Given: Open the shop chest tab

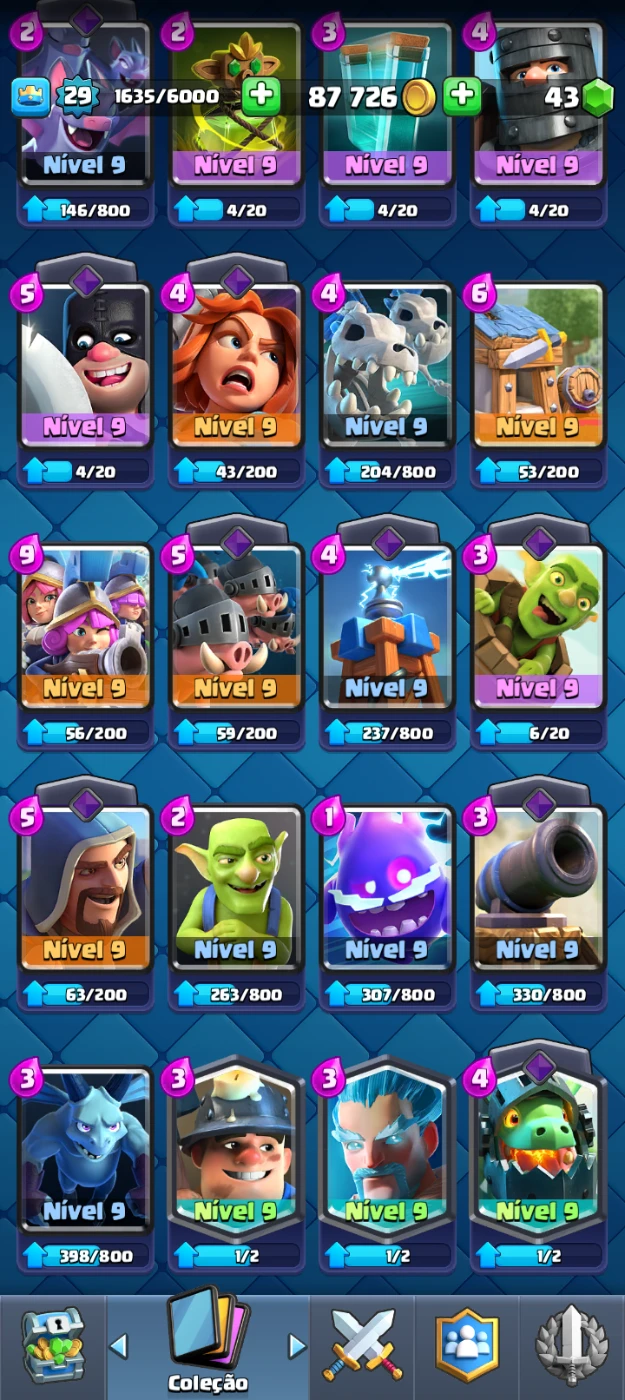Looking at the screenshot, I should coord(52,1347).
